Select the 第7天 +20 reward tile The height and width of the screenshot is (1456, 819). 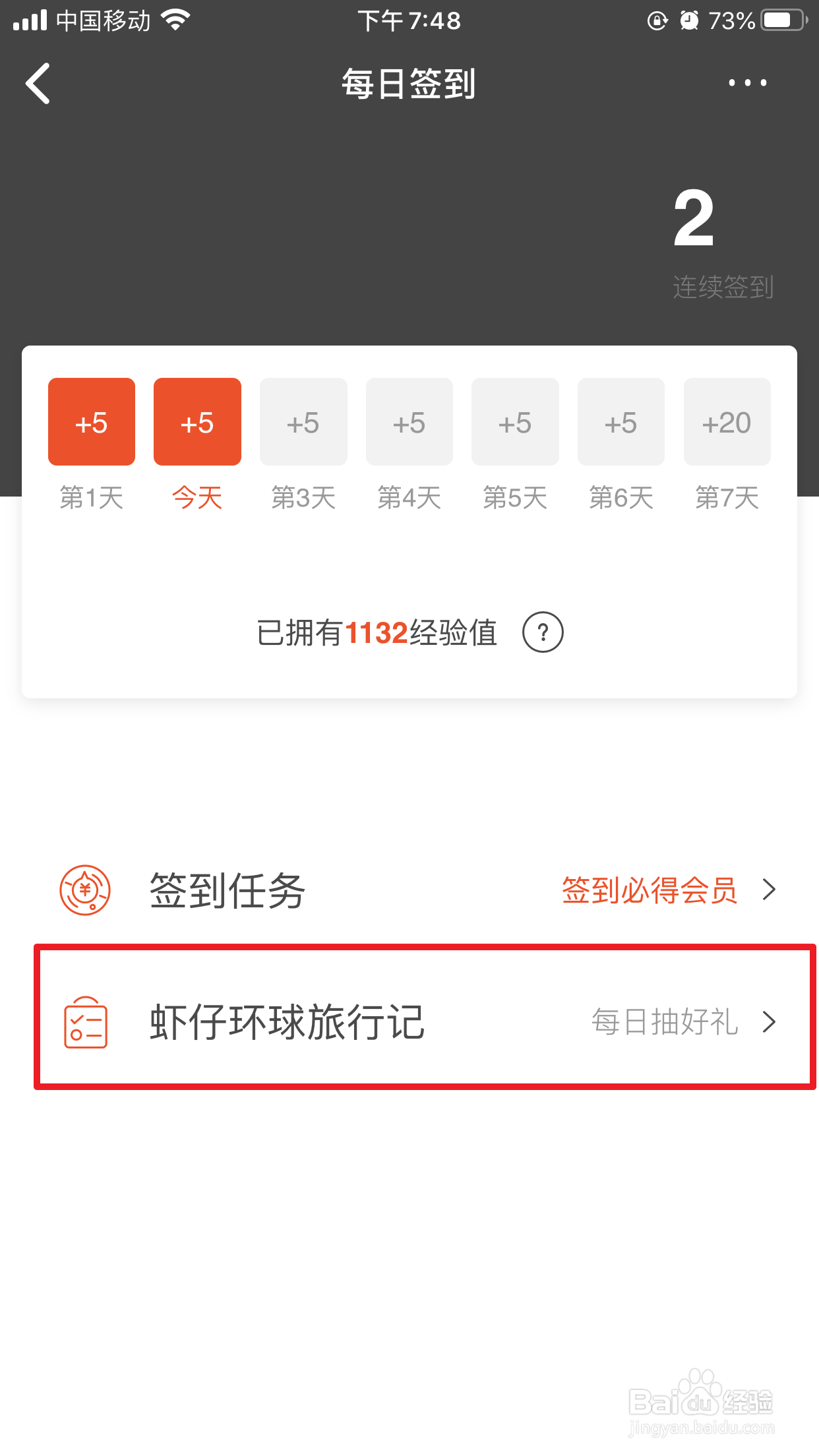tap(727, 421)
